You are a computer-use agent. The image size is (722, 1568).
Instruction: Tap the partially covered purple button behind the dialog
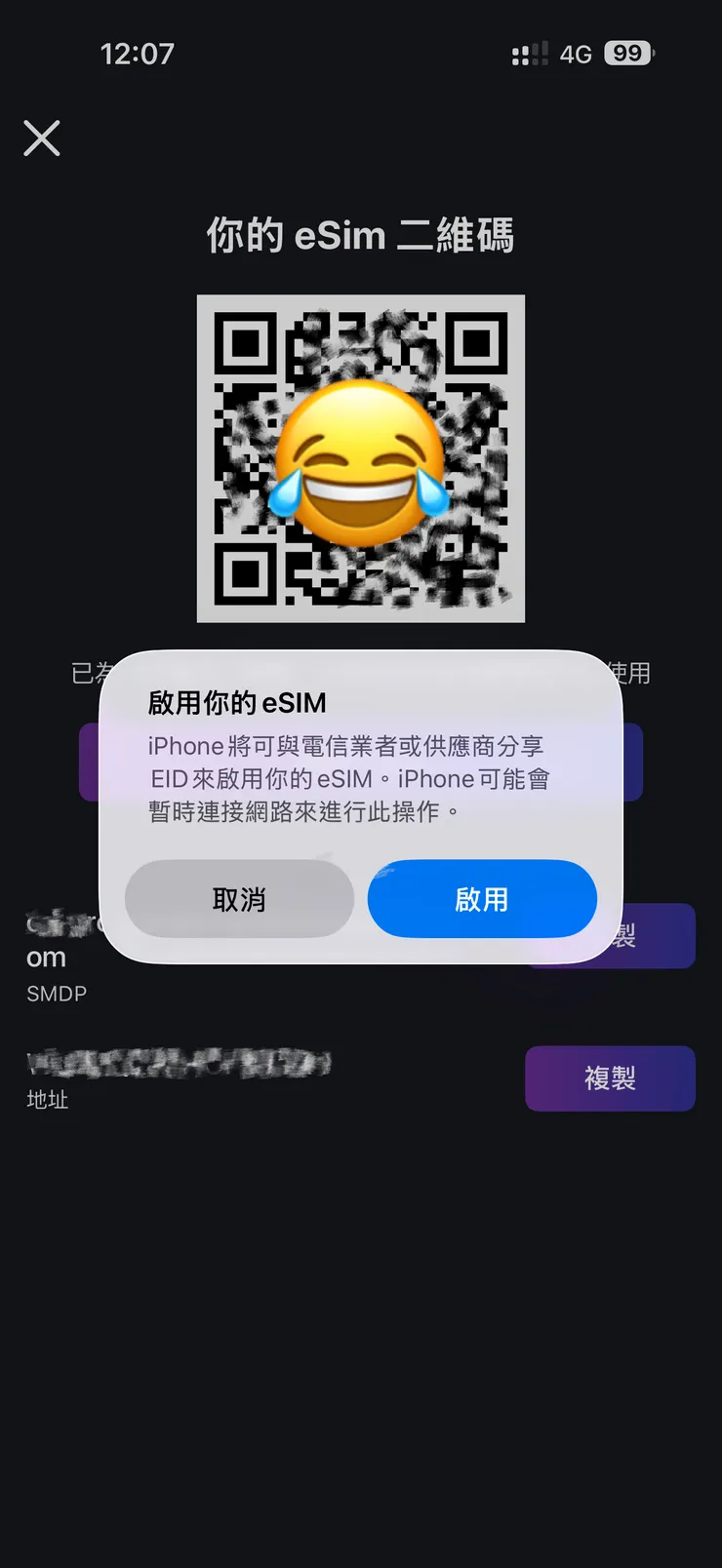[x=88, y=763]
